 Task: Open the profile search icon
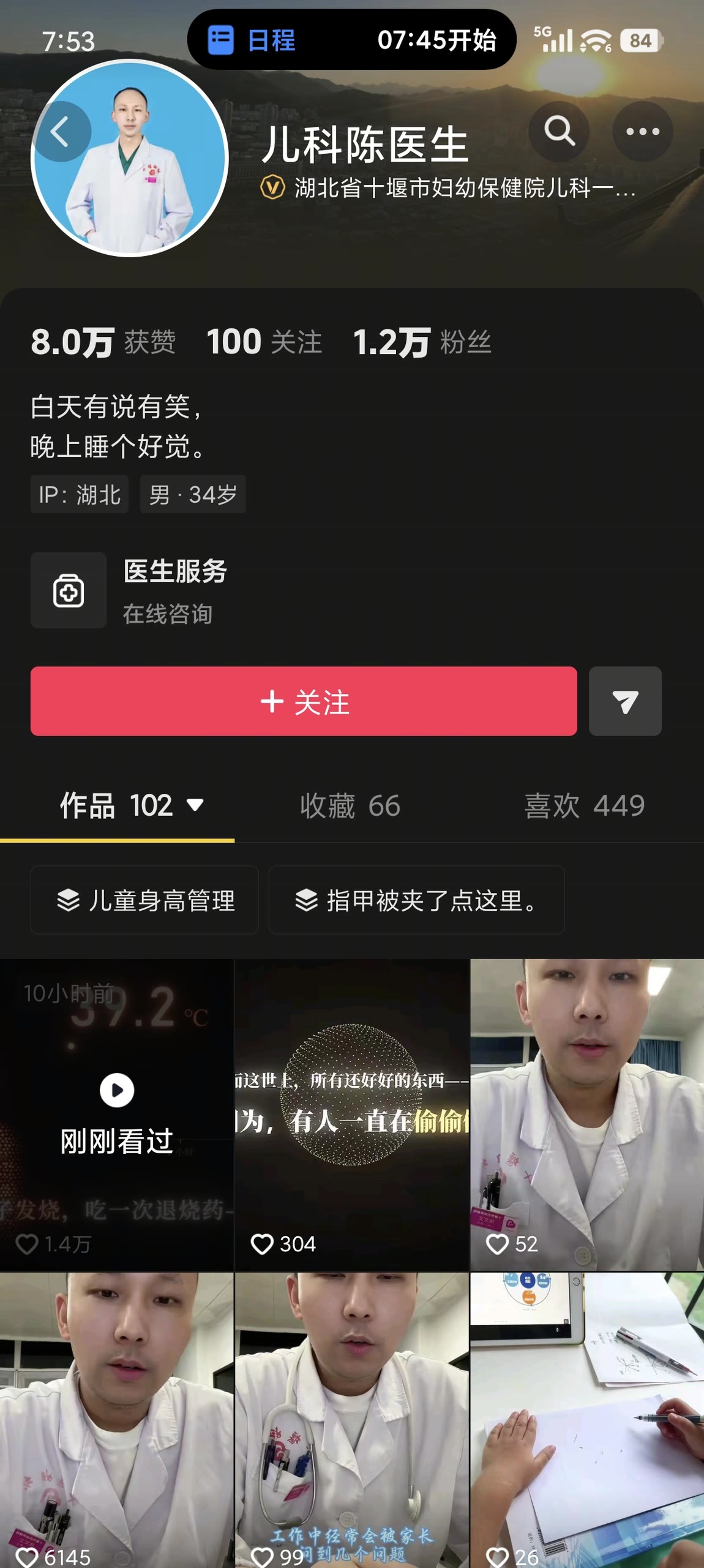point(559,132)
